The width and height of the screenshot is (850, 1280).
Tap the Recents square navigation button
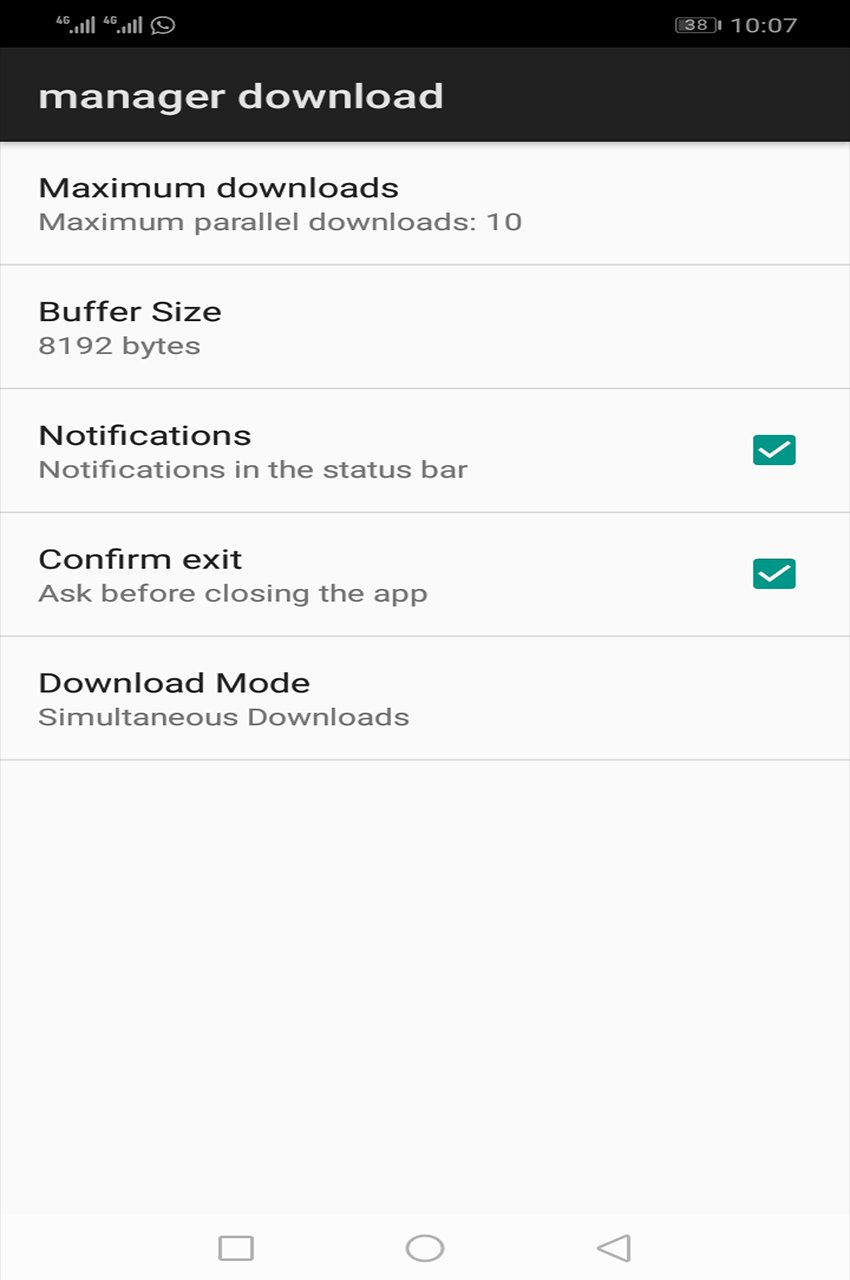coord(236,1247)
